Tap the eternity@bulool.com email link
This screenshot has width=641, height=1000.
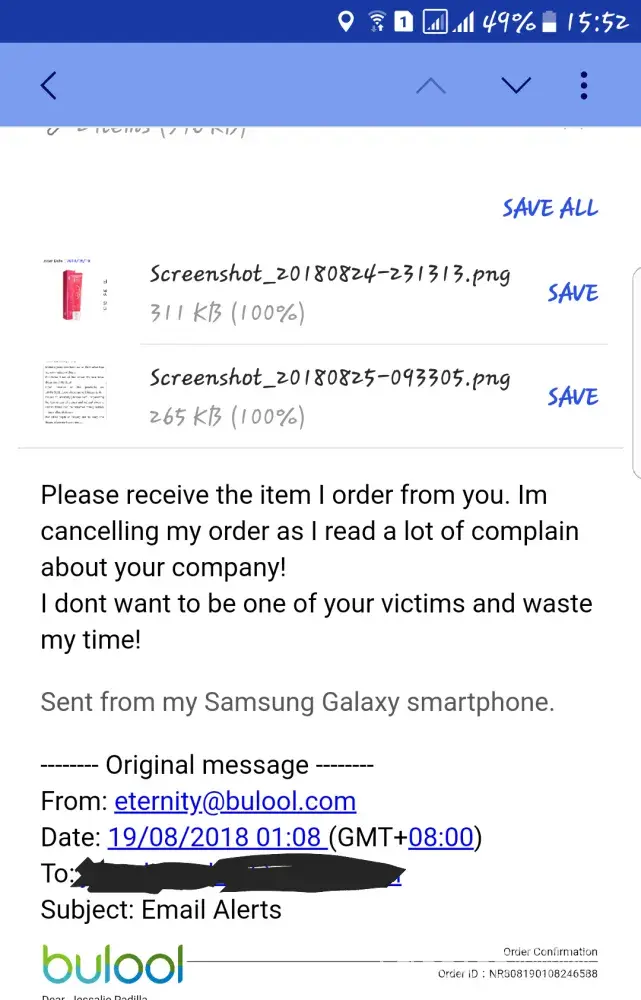[235, 802]
